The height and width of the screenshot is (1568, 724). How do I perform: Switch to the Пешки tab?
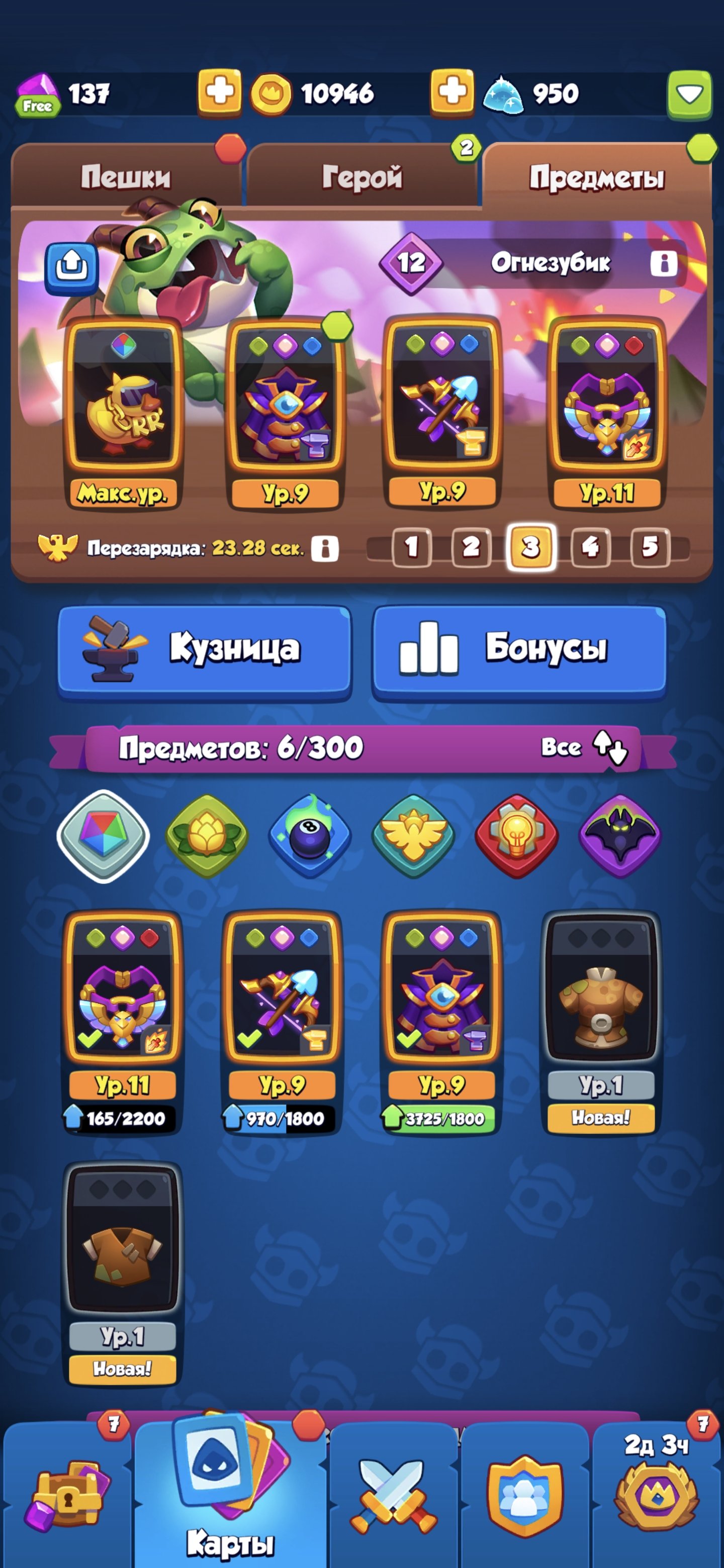(x=125, y=177)
